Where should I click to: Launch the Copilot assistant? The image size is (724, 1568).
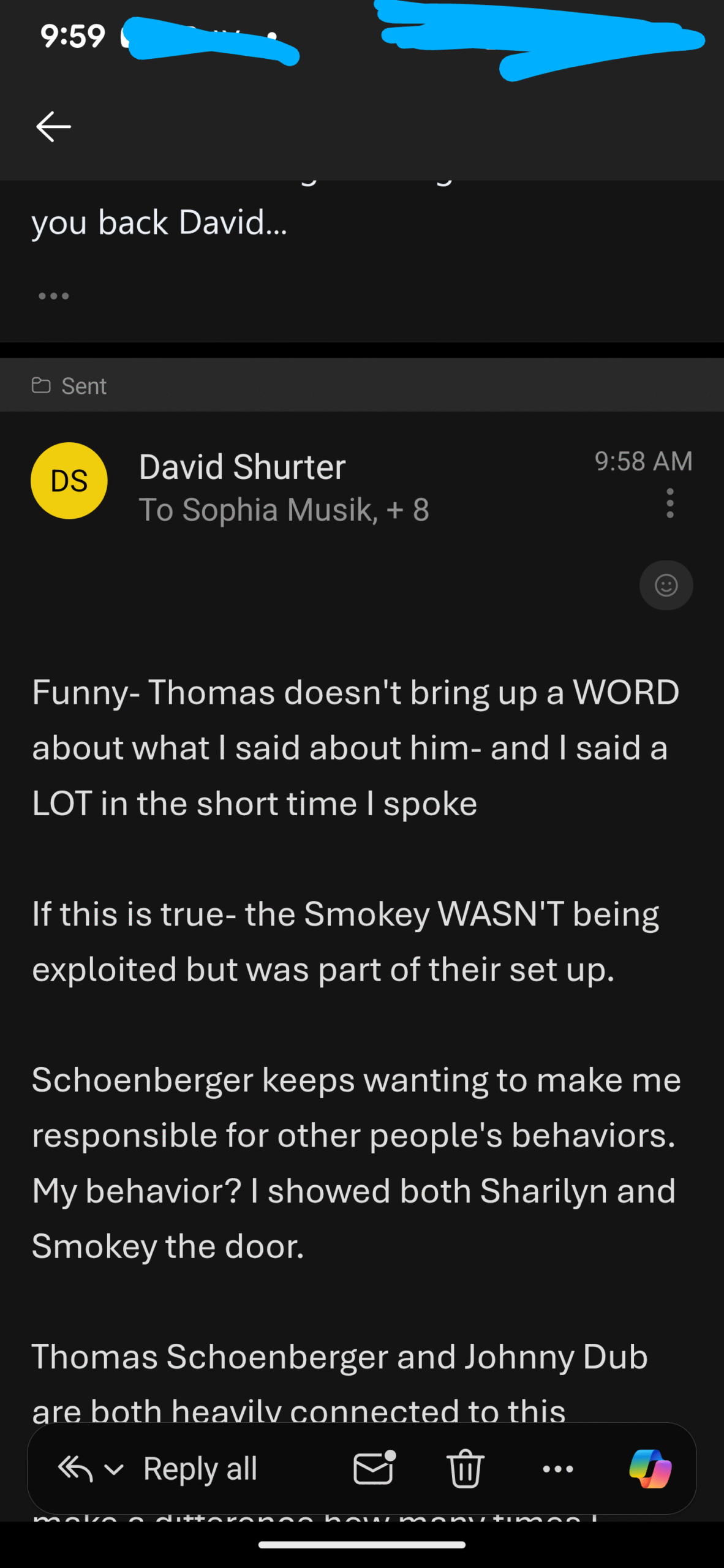650,1468
